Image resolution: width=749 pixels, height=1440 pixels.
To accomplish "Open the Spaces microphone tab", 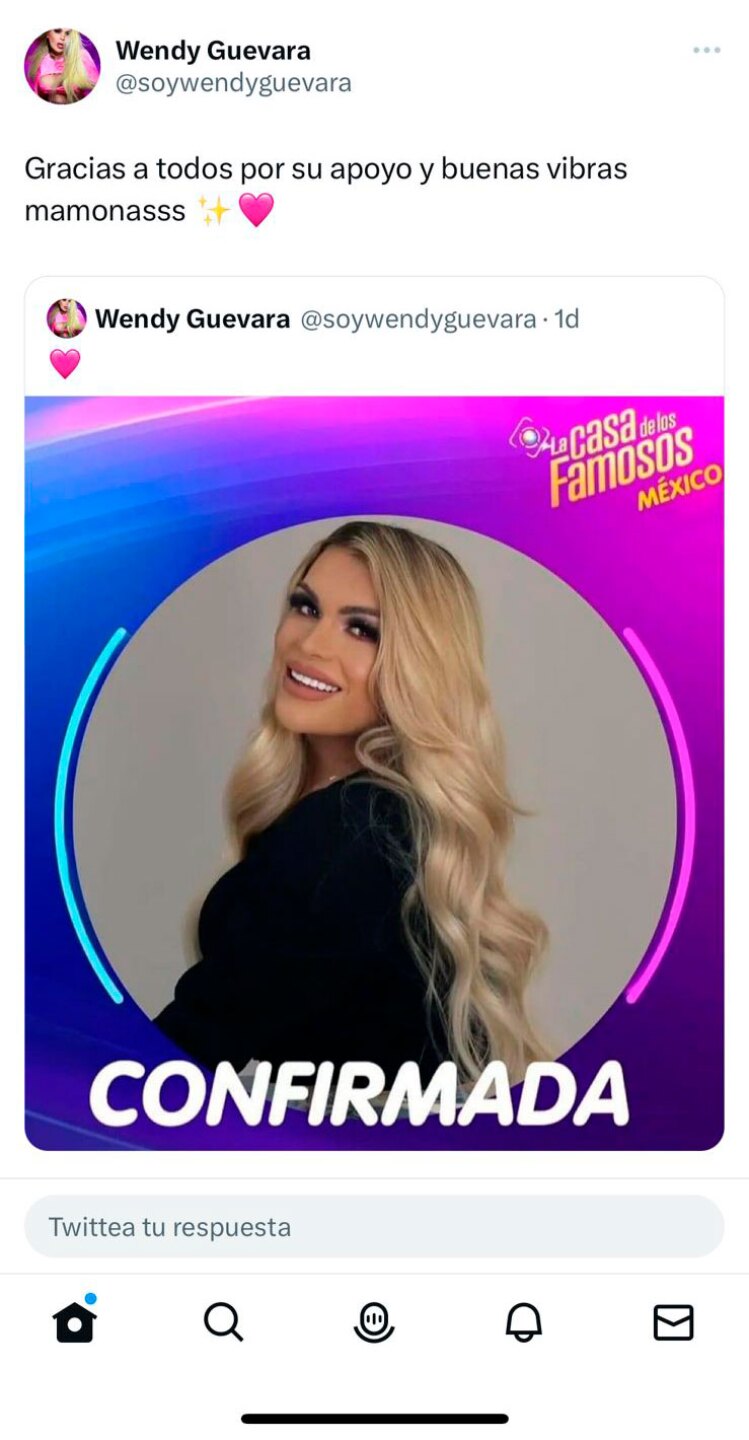I will [x=374, y=1323].
